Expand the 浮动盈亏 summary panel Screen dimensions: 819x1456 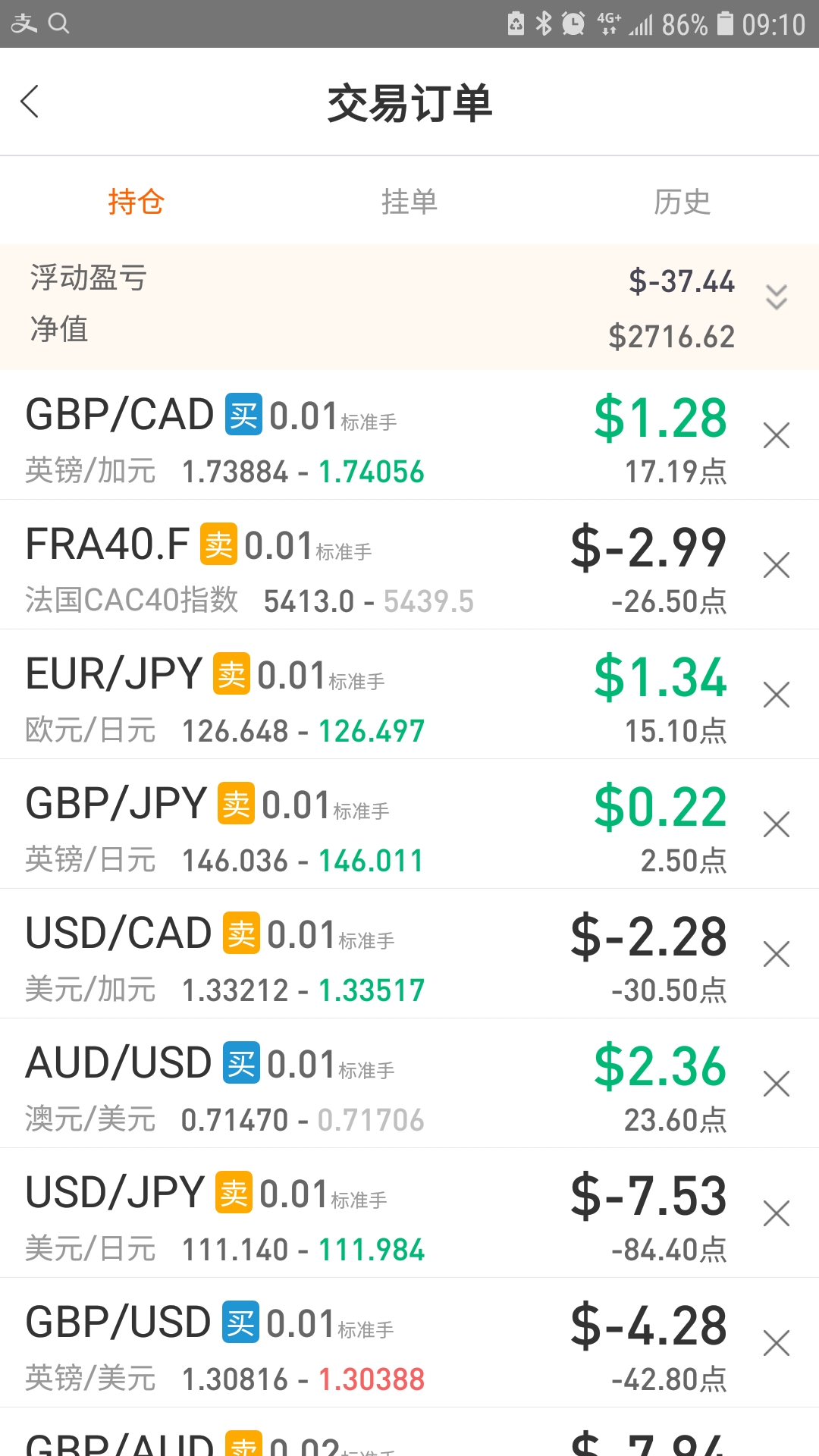pyautogui.click(x=777, y=297)
